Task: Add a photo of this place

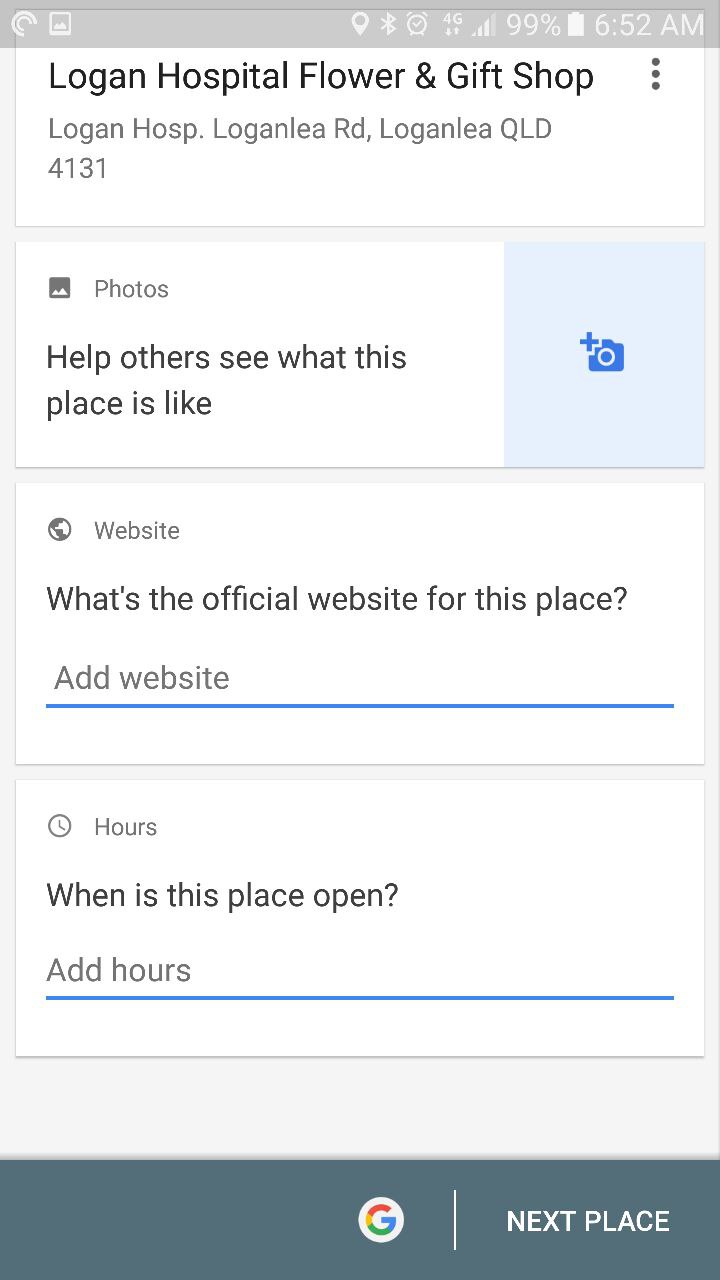Action: (x=603, y=354)
